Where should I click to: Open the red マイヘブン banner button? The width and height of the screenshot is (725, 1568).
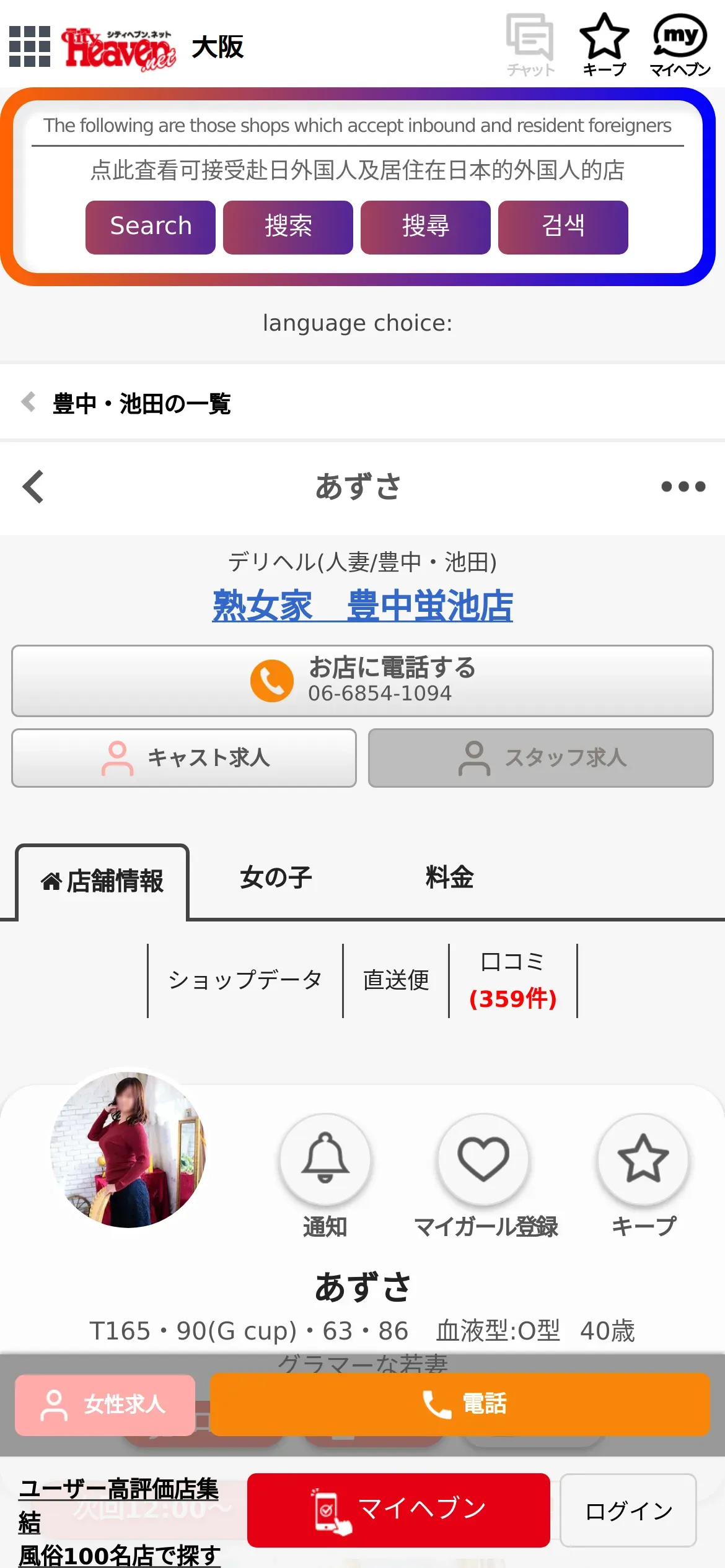pos(398,1510)
